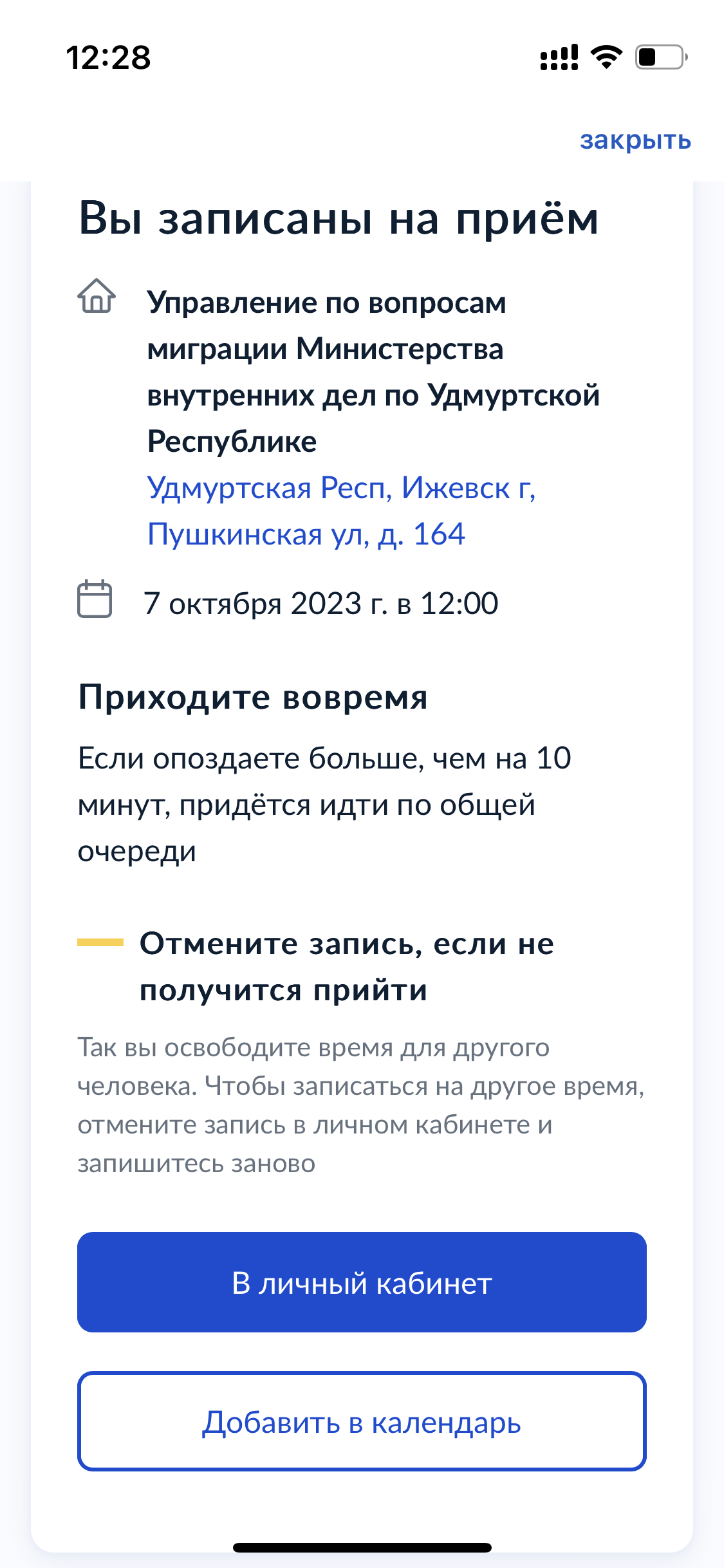This screenshot has width=724, height=1568.
Task: Go to В личный кабинет
Action: point(362,1282)
